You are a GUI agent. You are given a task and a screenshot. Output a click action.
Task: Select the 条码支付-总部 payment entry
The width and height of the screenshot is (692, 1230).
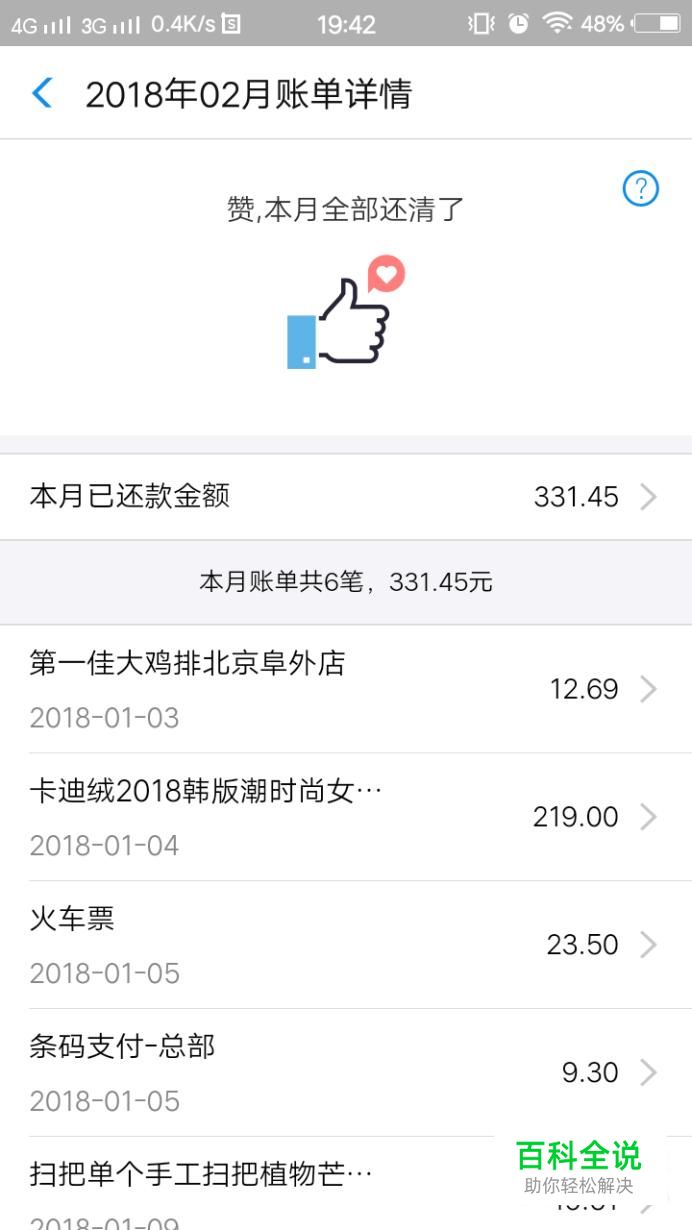346,1073
